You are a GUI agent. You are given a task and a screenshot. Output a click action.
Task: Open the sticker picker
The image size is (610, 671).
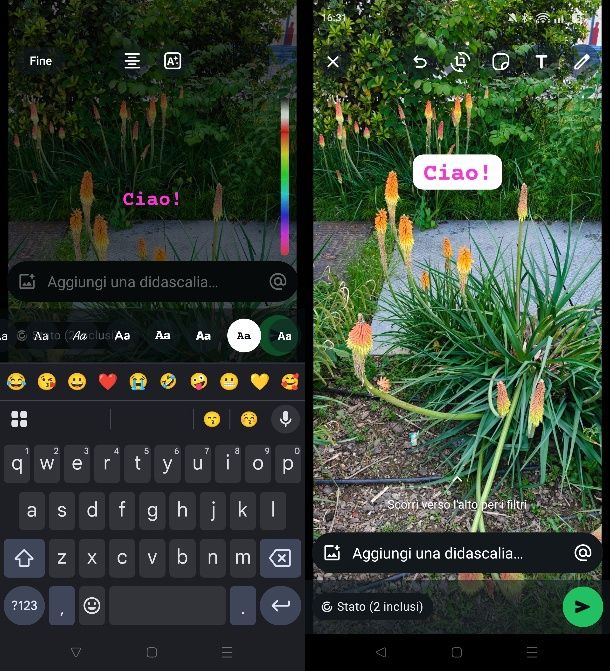click(501, 62)
